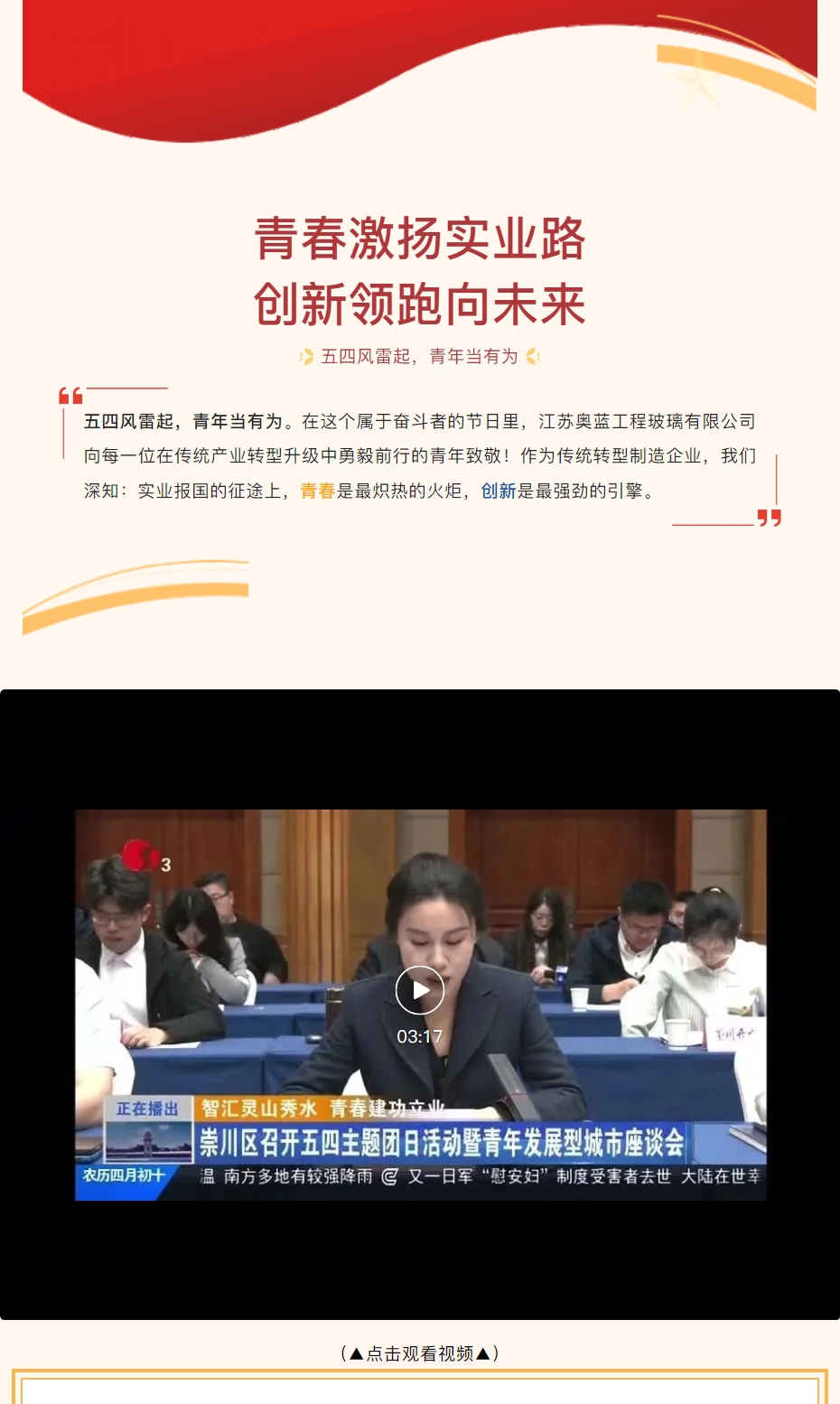Play the 03:17 news video
The height and width of the screenshot is (1404, 840).
pyautogui.click(x=420, y=990)
